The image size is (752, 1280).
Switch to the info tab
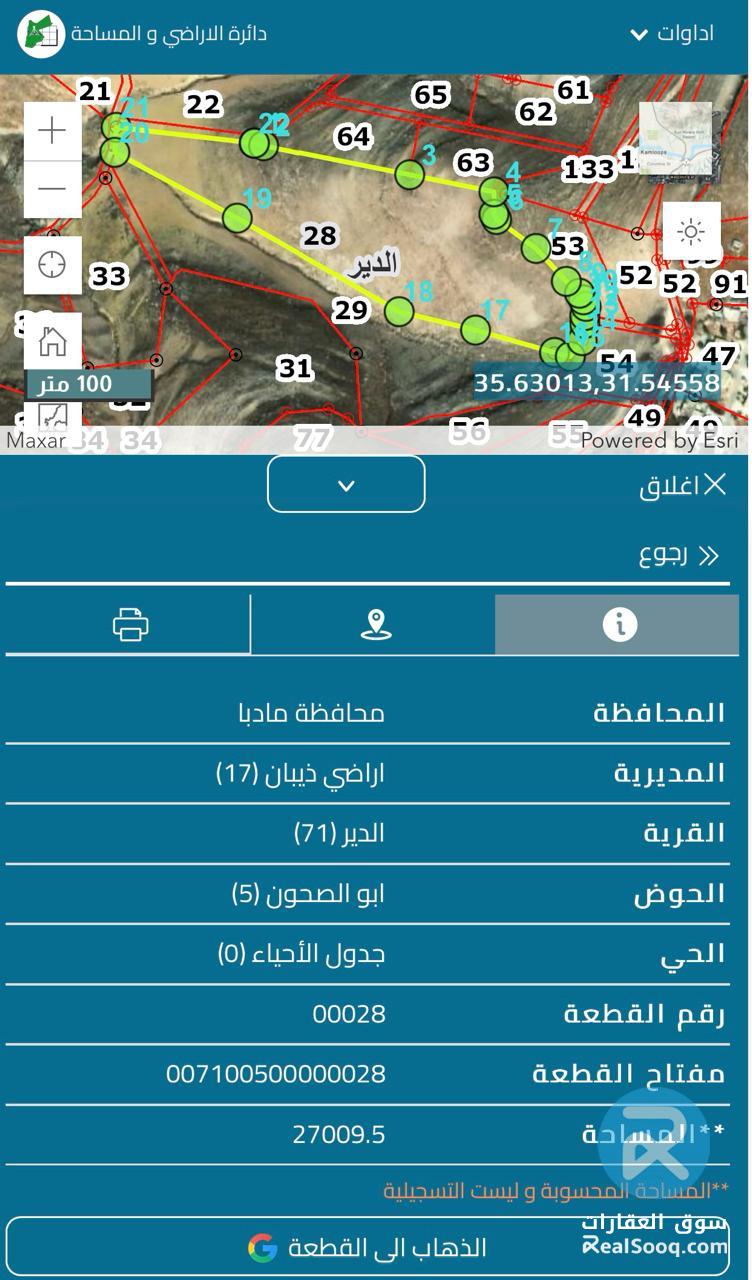(x=618, y=625)
